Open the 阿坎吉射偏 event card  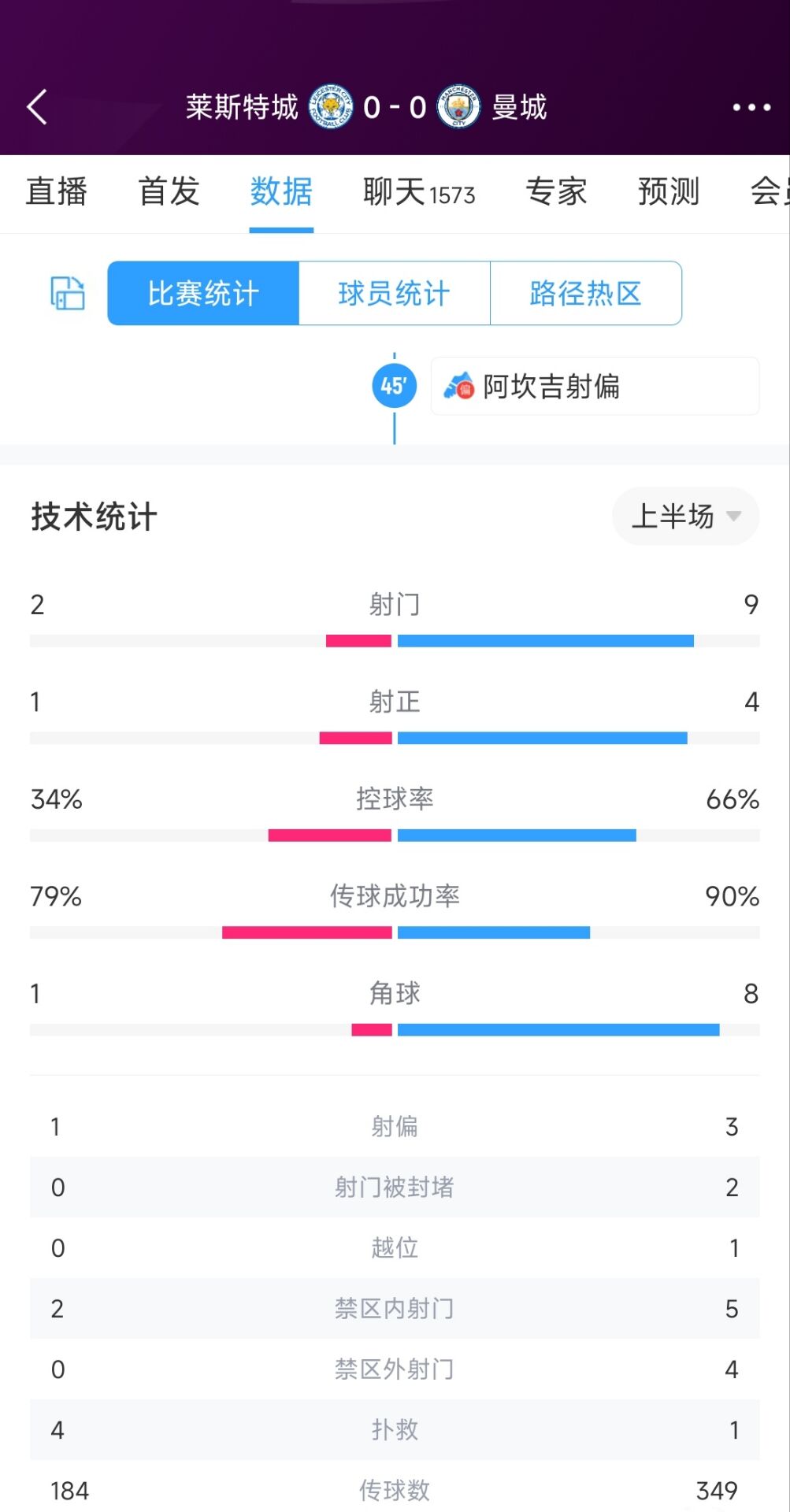595,386
